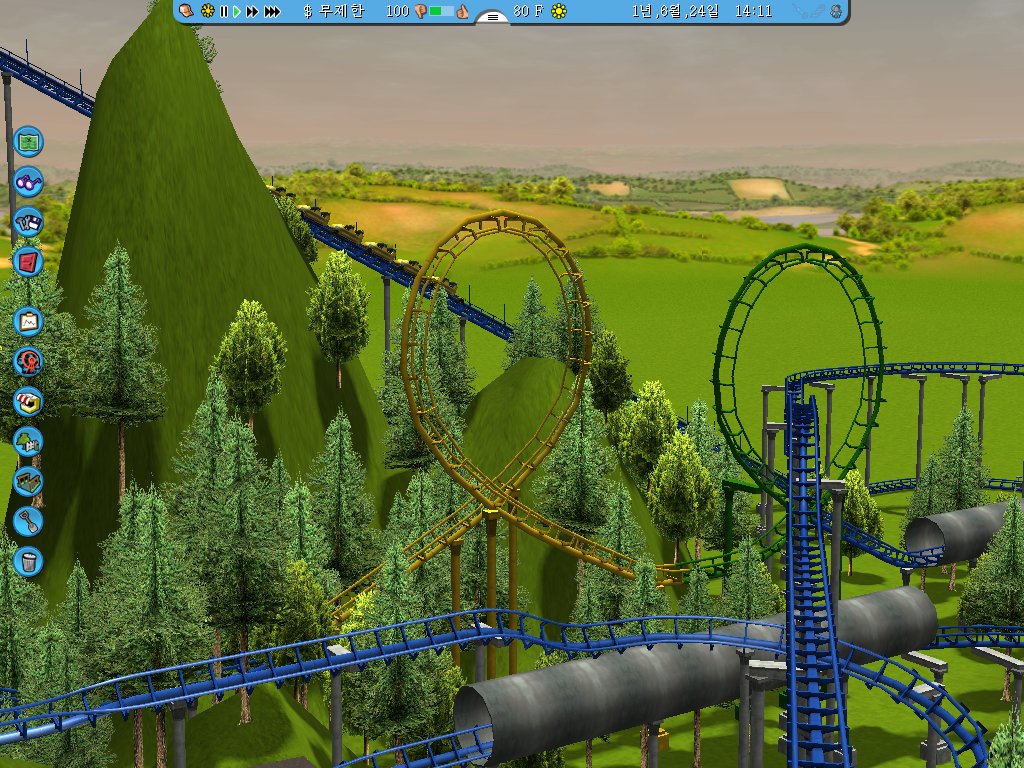The width and height of the screenshot is (1024, 768).
Task: Expand the top status bar handle
Action: click(492, 17)
